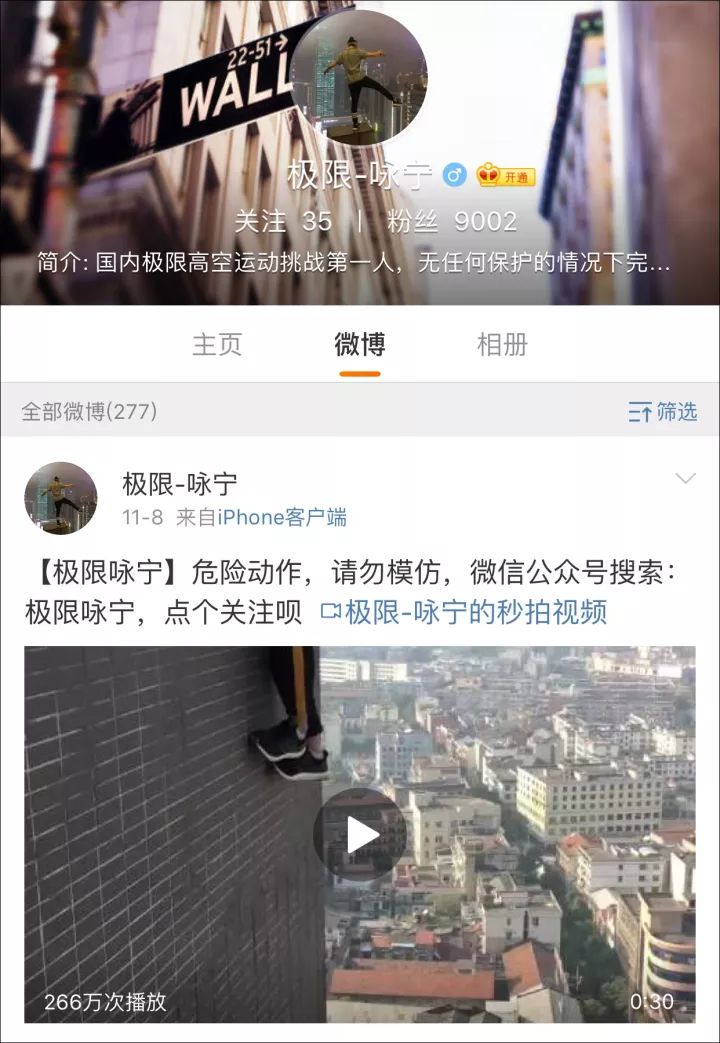Open the 粉丝 9002 followers list

tap(452, 221)
